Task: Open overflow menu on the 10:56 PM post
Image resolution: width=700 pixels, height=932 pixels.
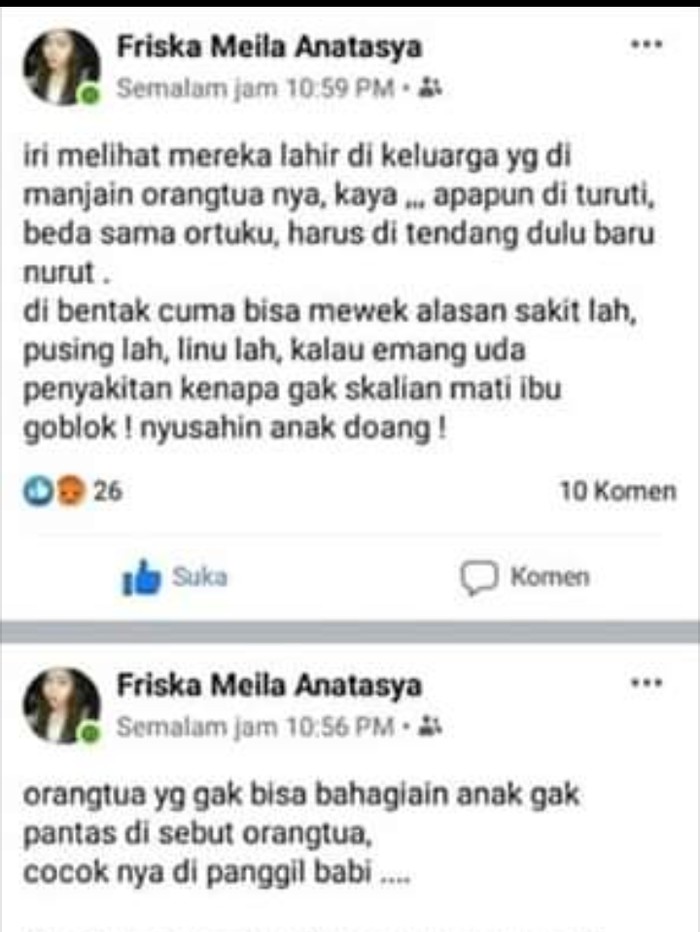Action: (646, 684)
